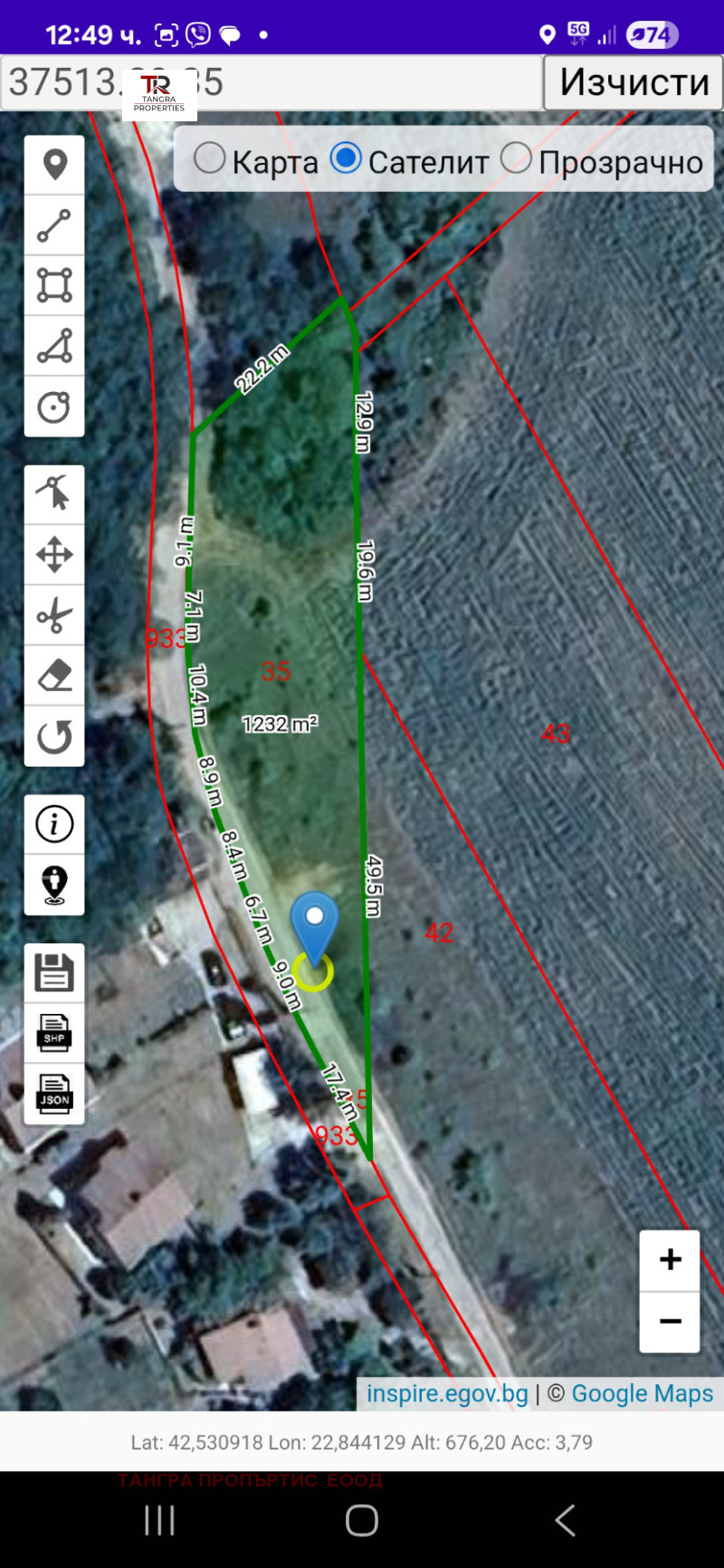Activate the vertex edit pointer tool
The image size is (724, 1568).
click(x=54, y=494)
